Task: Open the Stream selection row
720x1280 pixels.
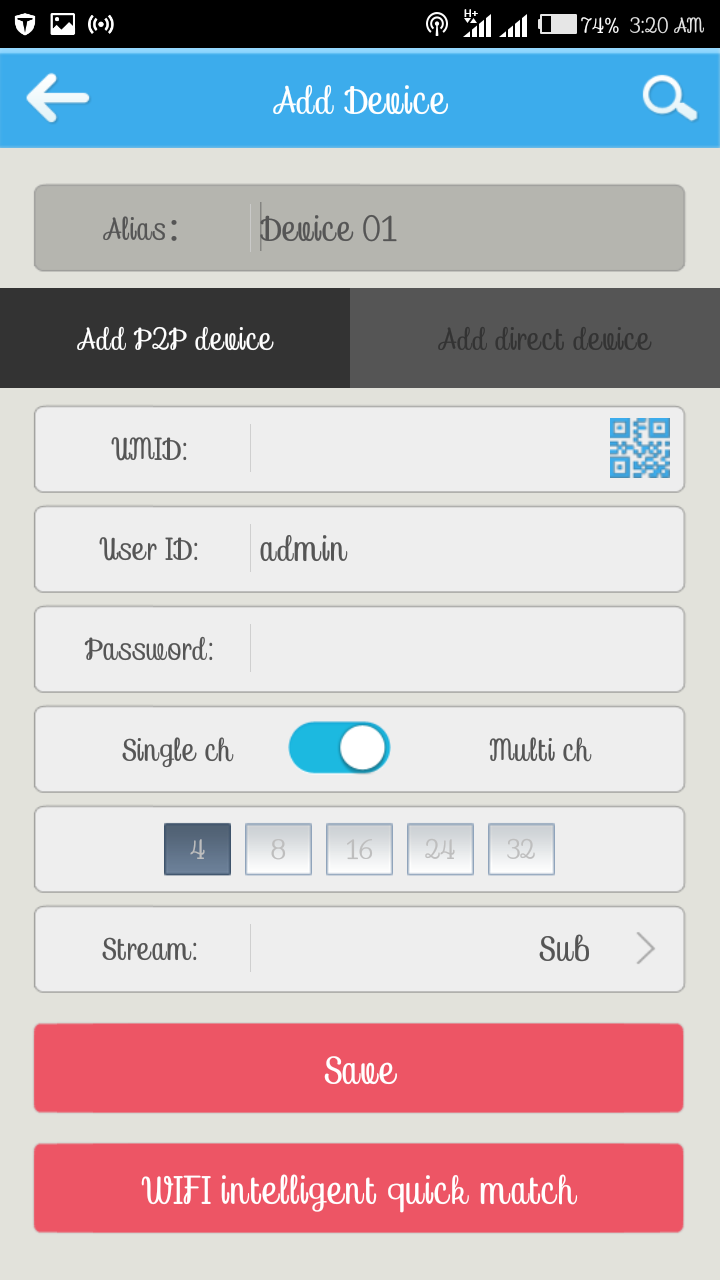Action: [x=465, y=949]
